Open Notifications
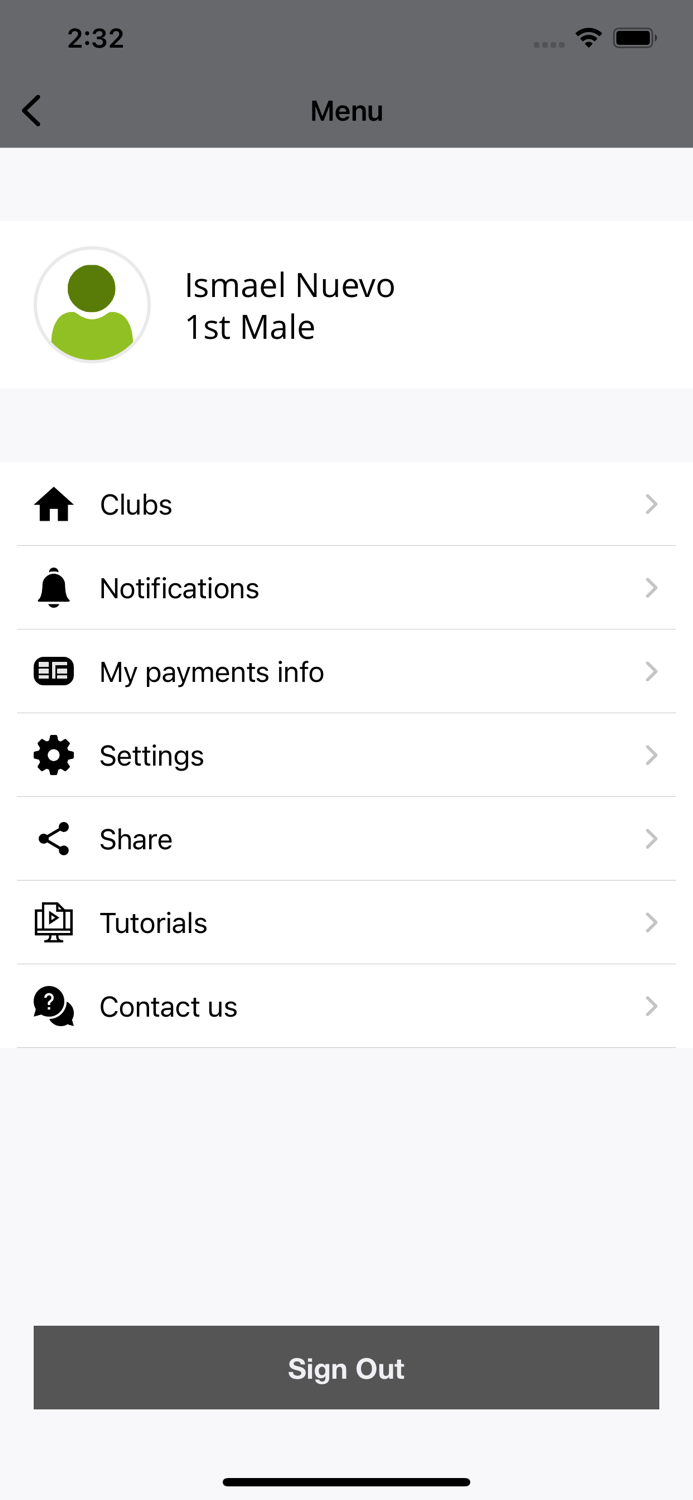The image size is (693, 1500). [x=346, y=588]
